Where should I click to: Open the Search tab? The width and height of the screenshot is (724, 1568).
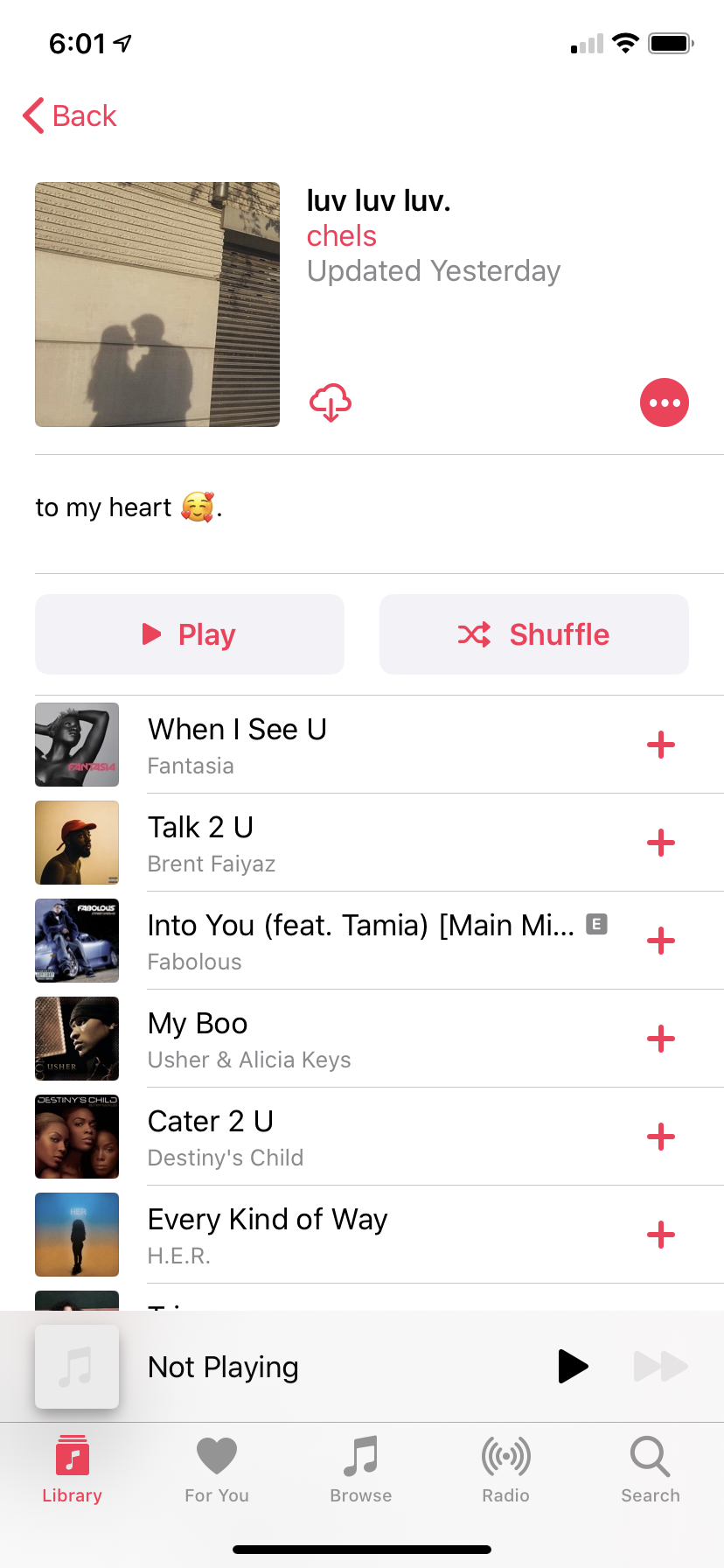(651, 1470)
